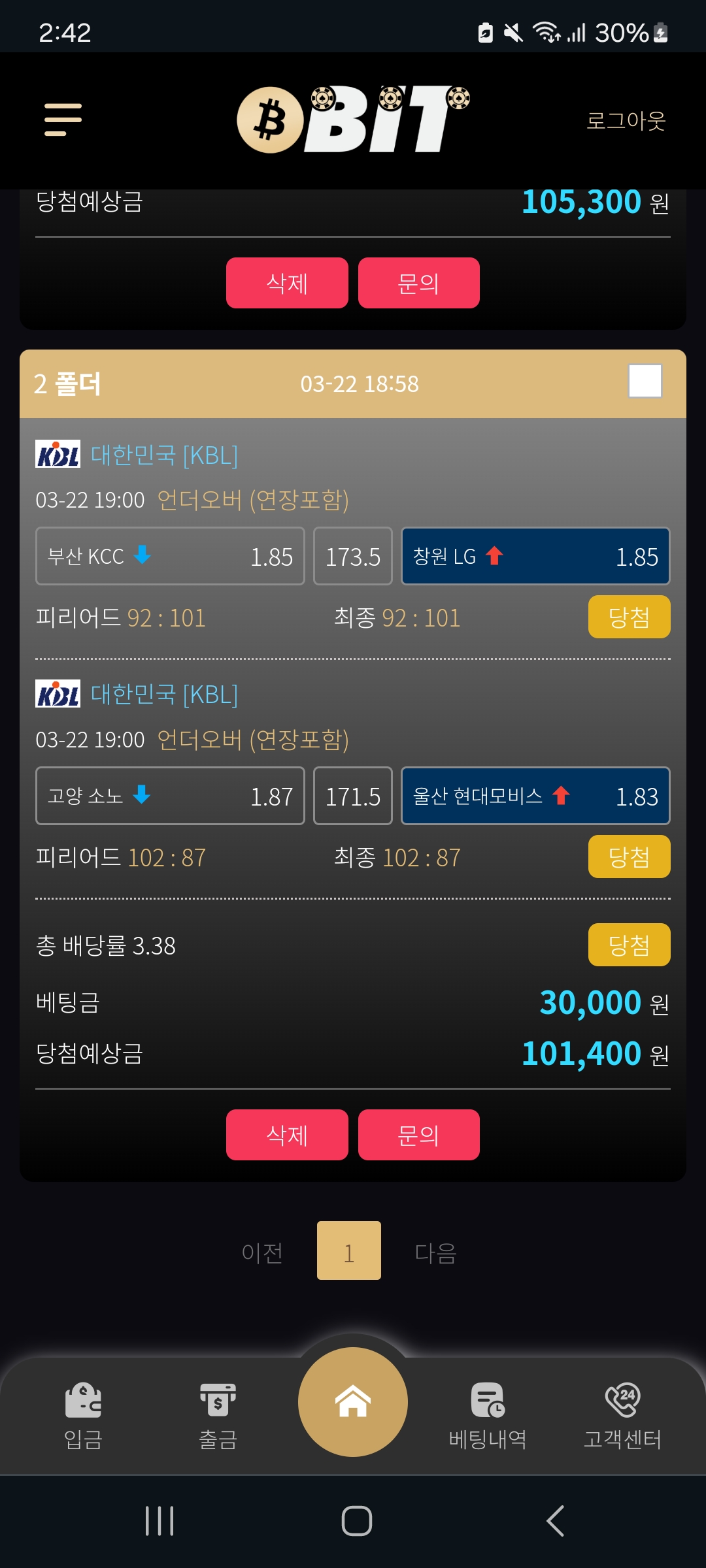
Task: Tap 문의 under the 101,400 원 bet slip
Action: (x=418, y=1135)
